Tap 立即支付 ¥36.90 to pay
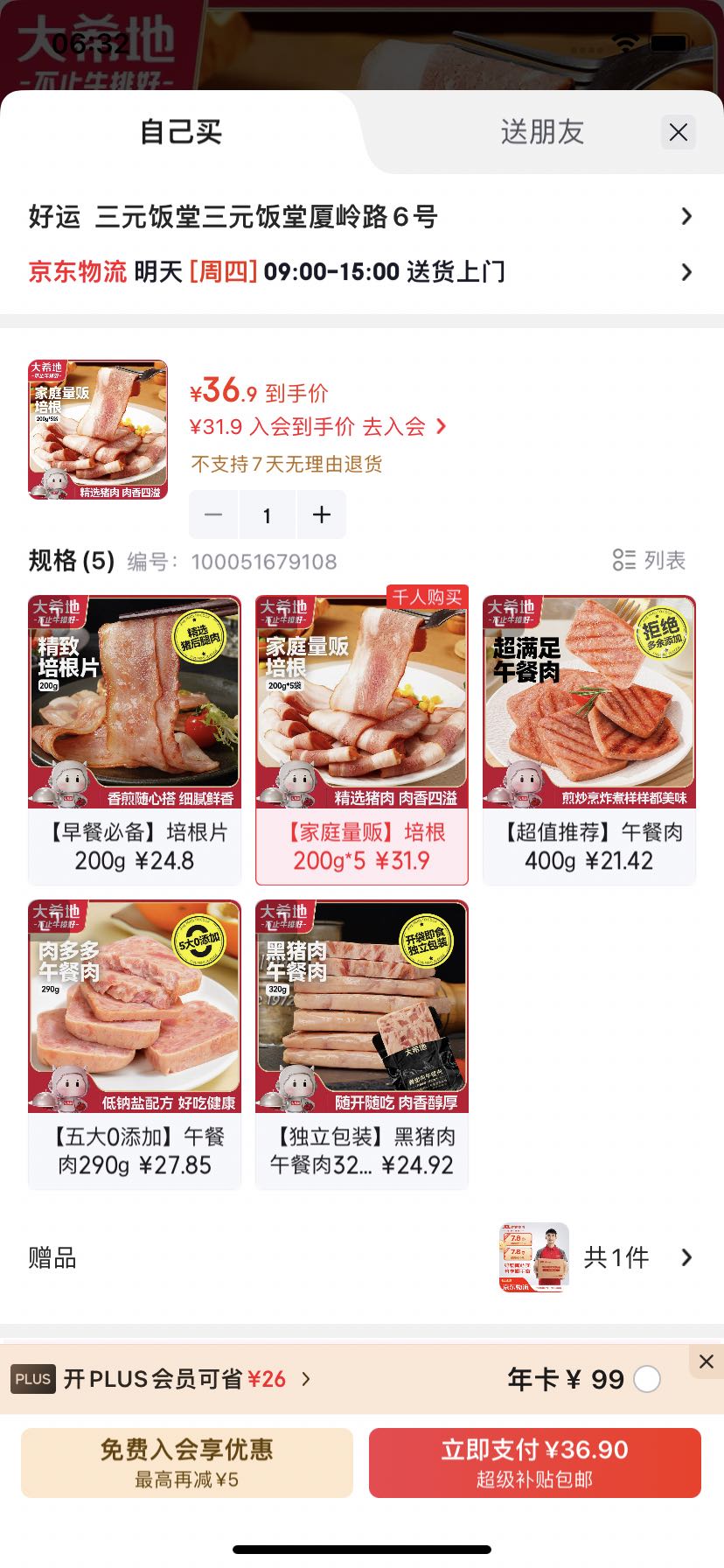724x1568 pixels. (535, 1463)
